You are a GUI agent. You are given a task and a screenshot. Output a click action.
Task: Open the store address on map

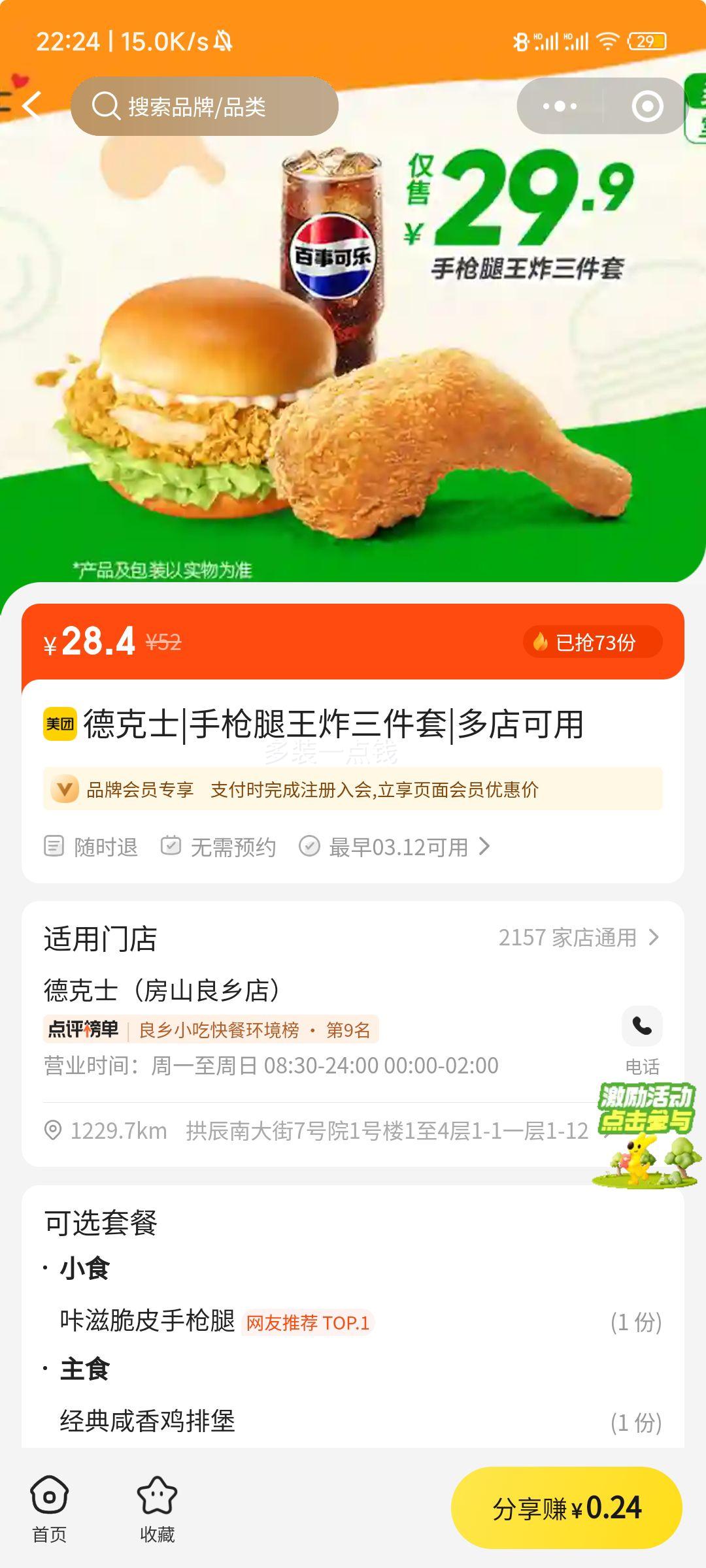click(327, 1131)
